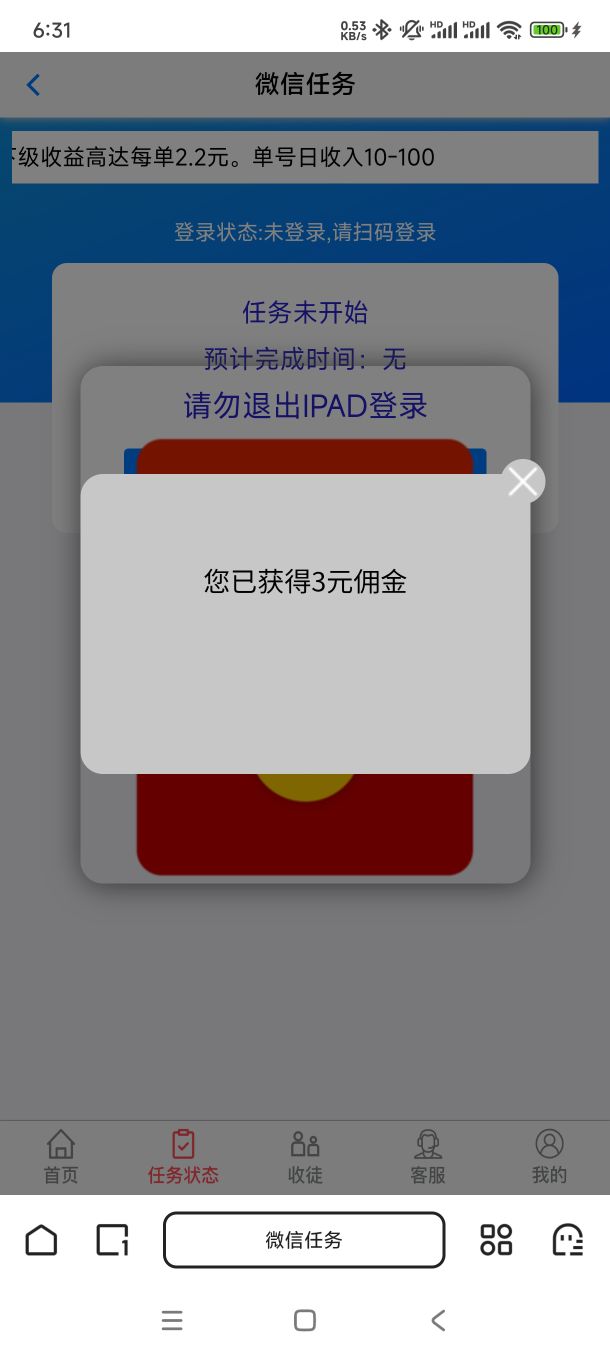Open the browser tabs switcher
Image resolution: width=610 pixels, height=1356 pixels.
click(x=112, y=1240)
